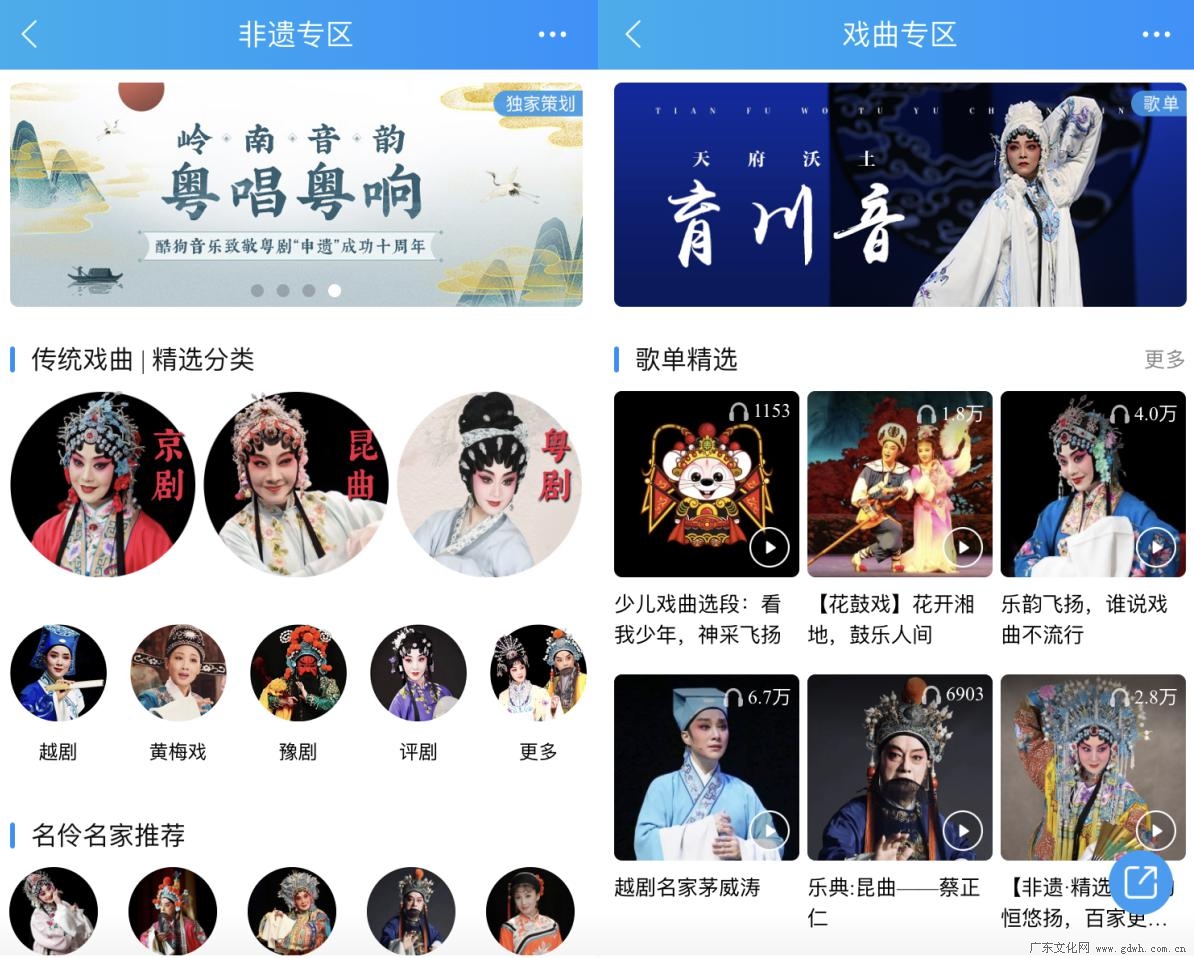
Task: Go back from the 非遗专区 page
Action: pyautogui.click(x=30, y=34)
